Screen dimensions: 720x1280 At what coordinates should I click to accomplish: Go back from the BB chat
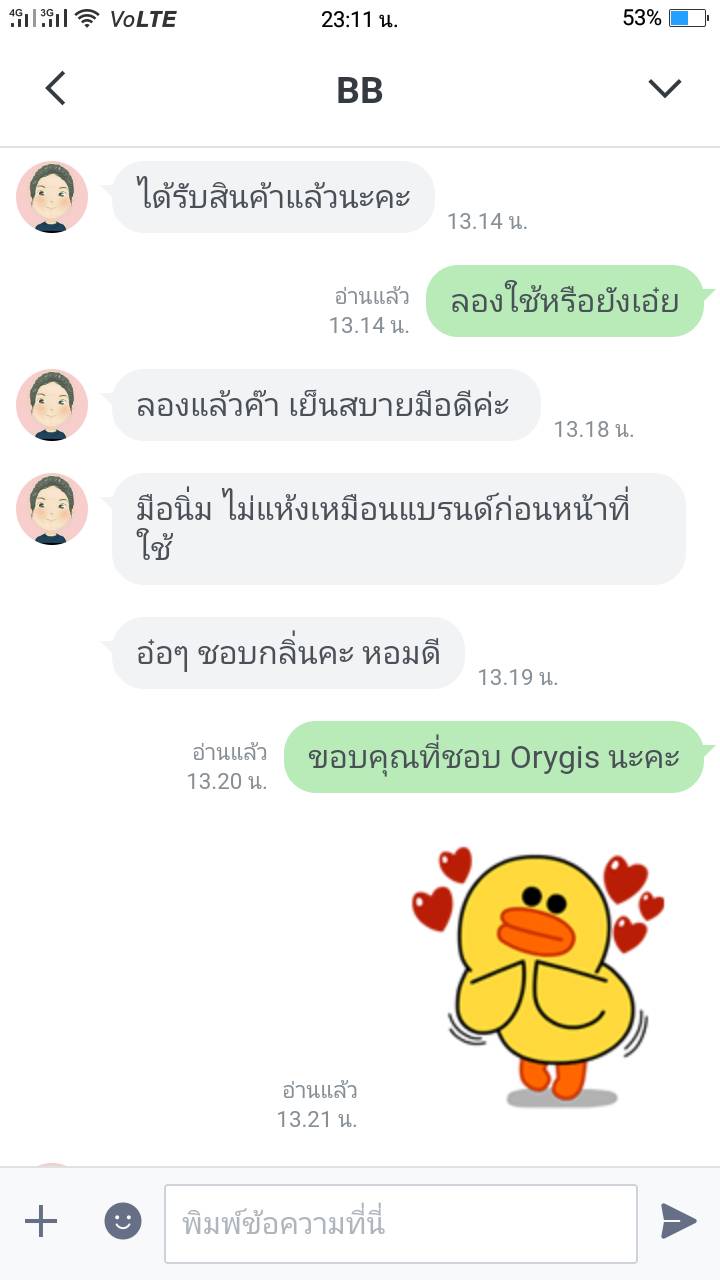tap(56, 89)
